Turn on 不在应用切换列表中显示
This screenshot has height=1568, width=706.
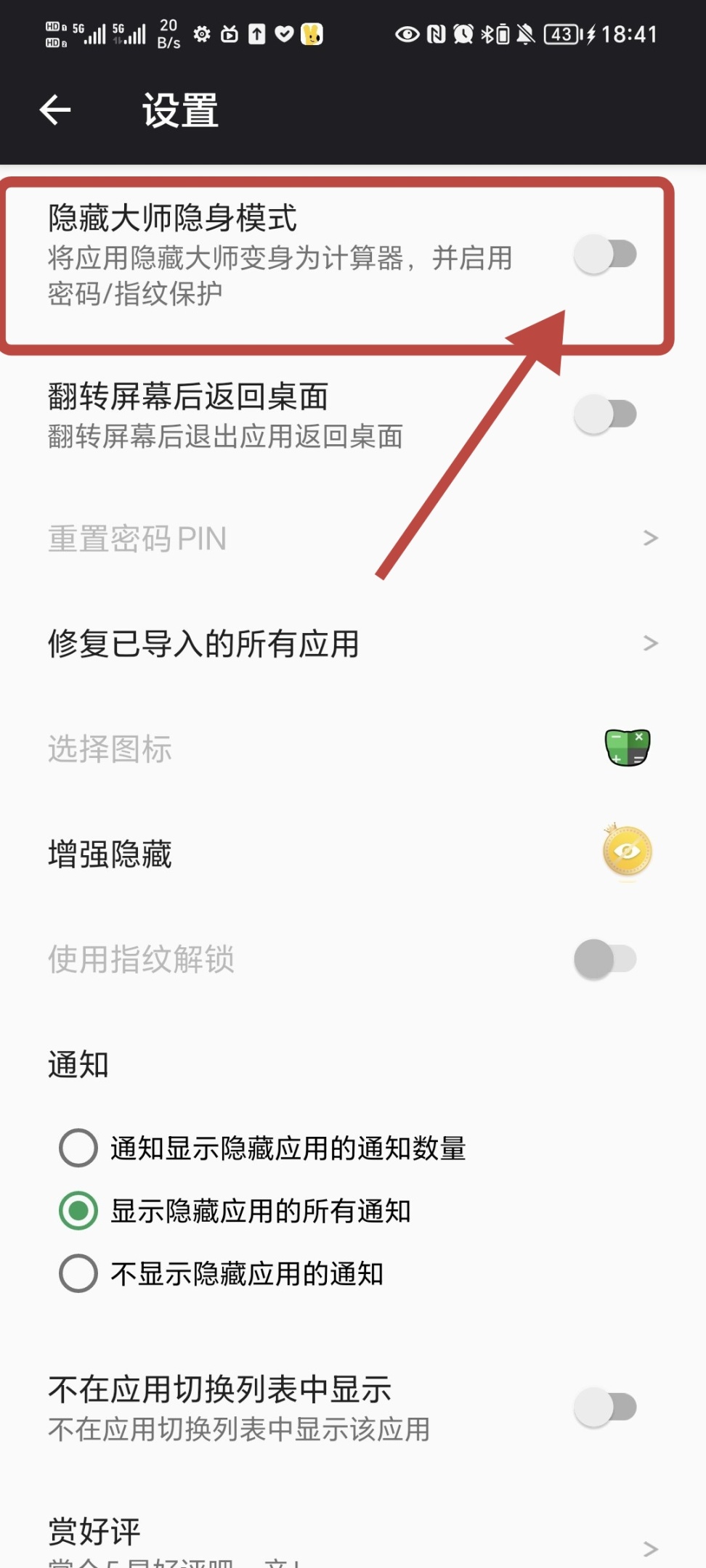605,1407
